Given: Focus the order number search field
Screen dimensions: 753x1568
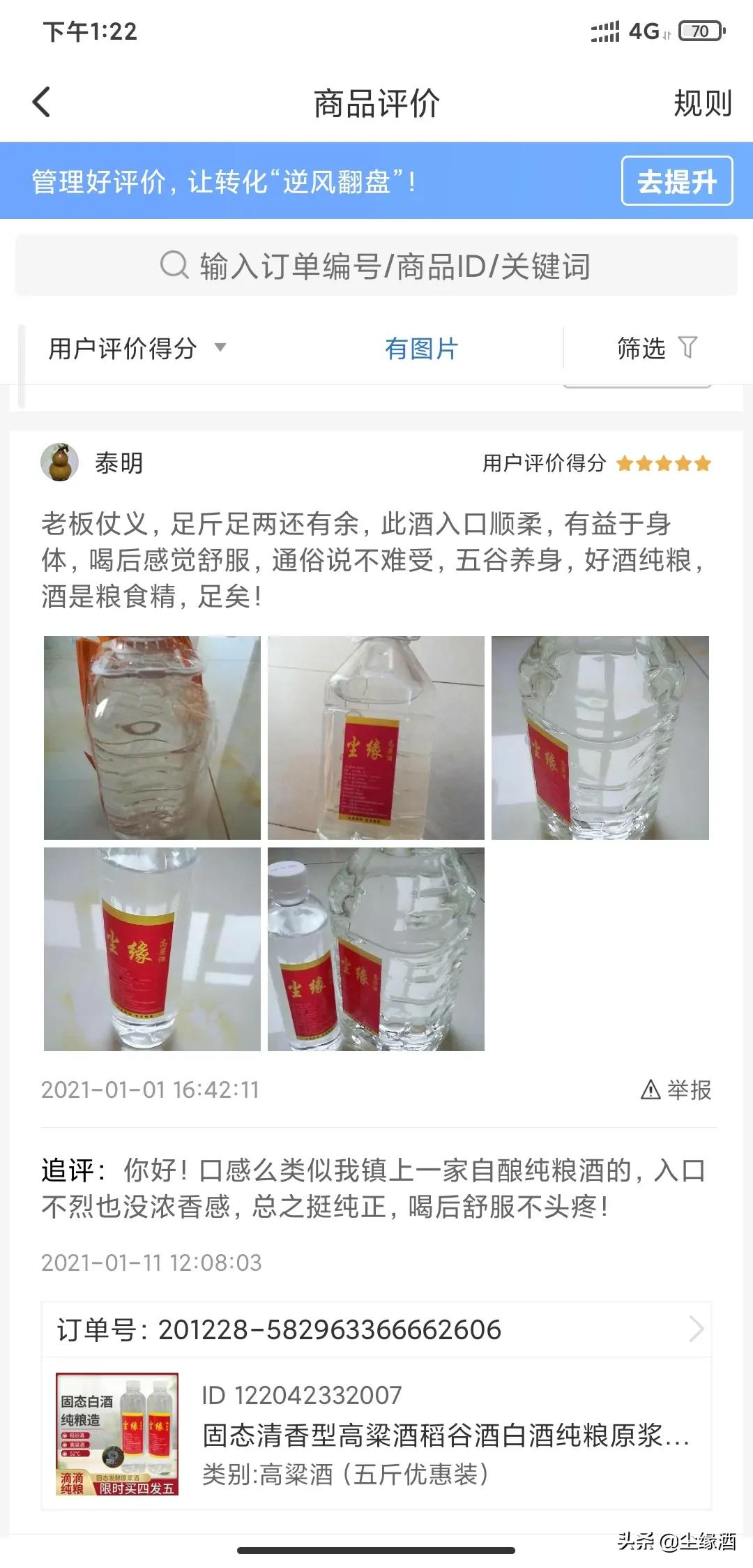Looking at the screenshot, I should [x=376, y=266].
